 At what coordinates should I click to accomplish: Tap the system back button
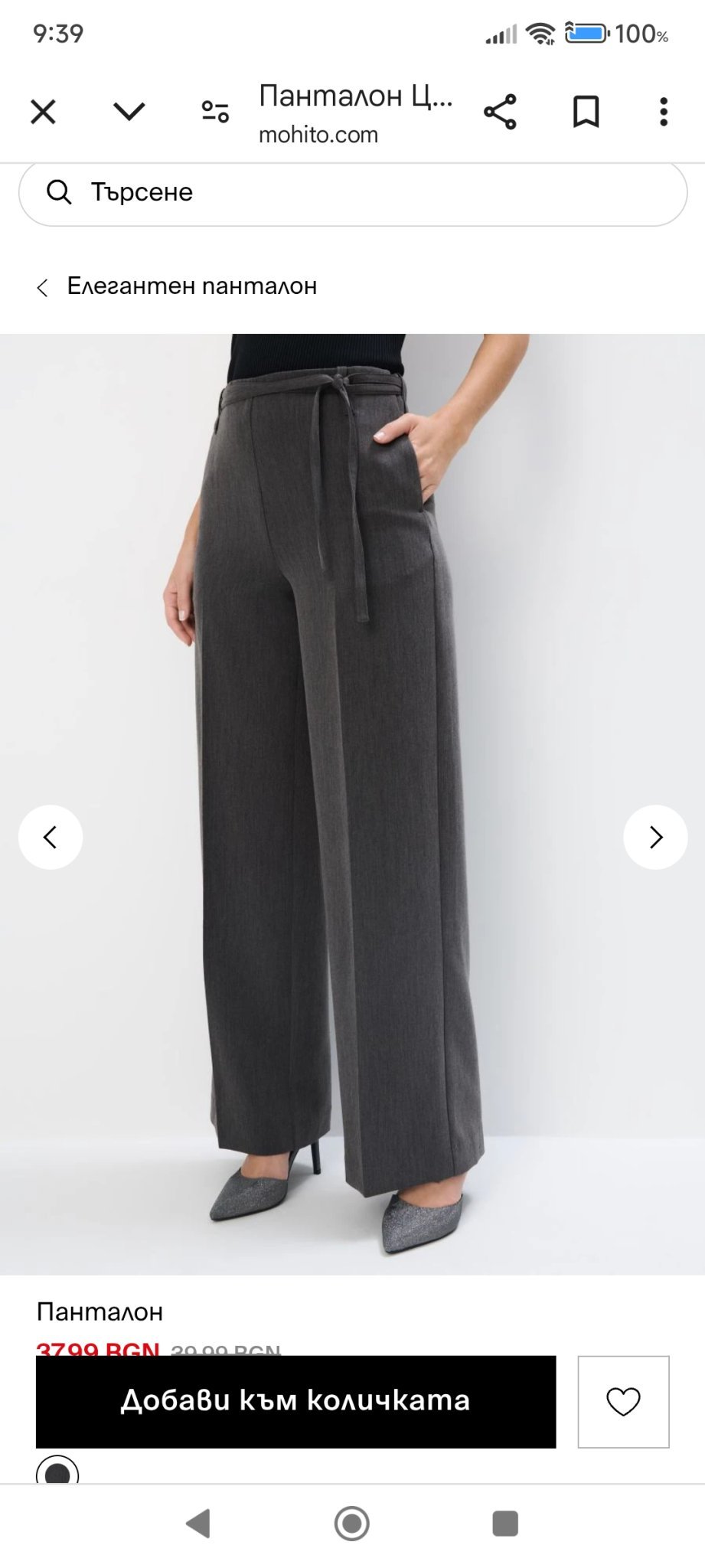pyautogui.click(x=198, y=1524)
